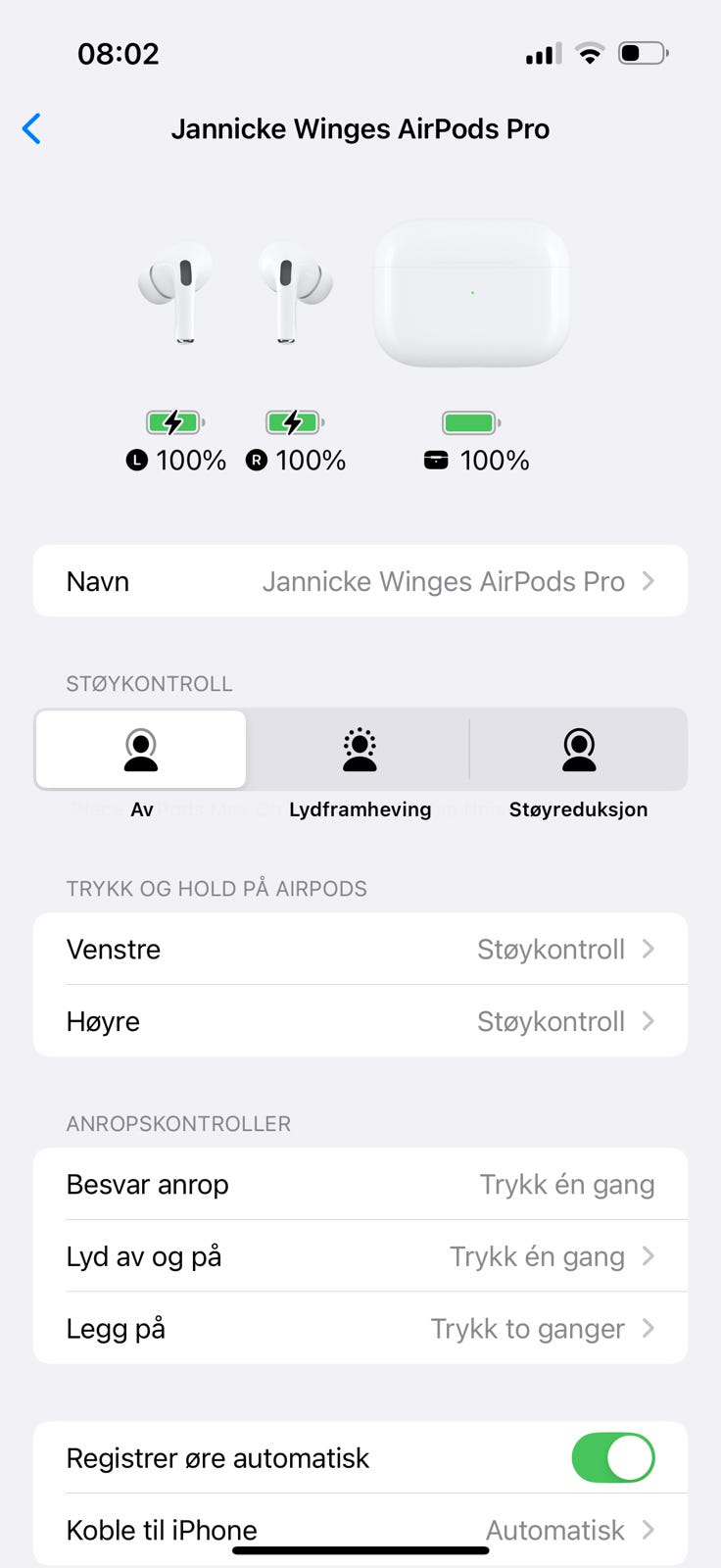
Task: Open Høyre press-and-hold settings
Action: coord(360,1021)
